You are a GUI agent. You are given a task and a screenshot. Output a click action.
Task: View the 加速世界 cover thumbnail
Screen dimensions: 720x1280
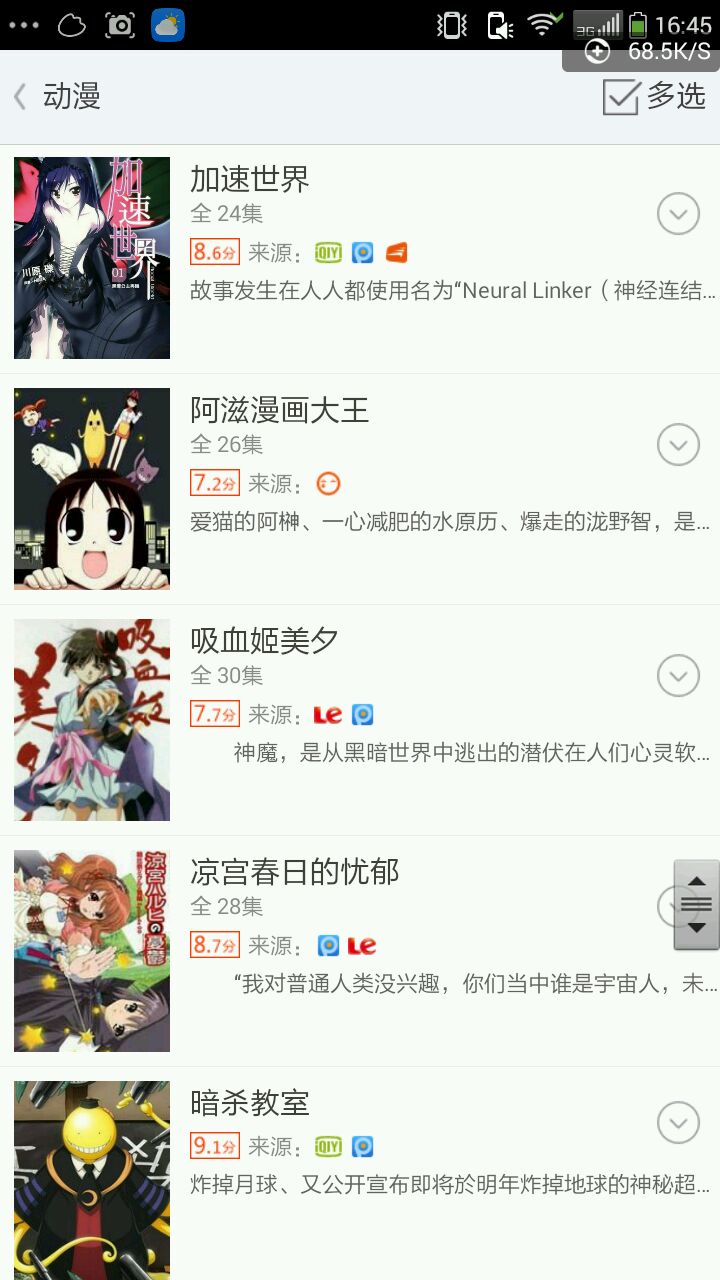92,258
